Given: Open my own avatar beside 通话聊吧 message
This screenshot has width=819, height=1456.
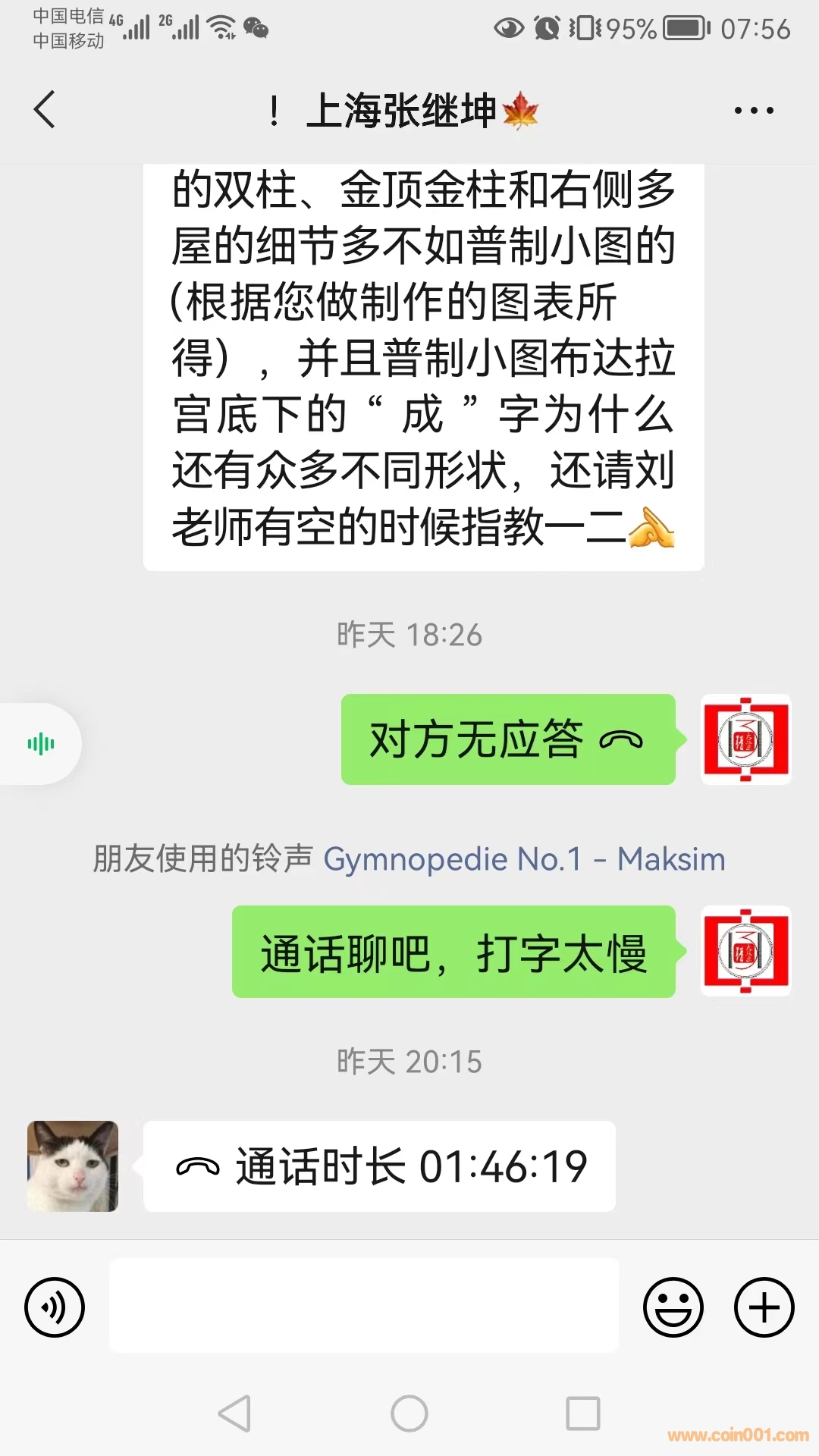Looking at the screenshot, I should [745, 951].
